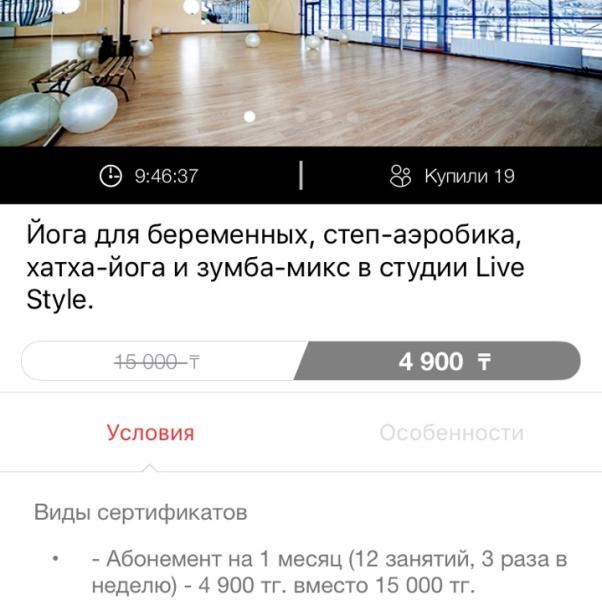This screenshot has height=600, width=602.
Task: Select the Условия tab
Action: (150, 433)
